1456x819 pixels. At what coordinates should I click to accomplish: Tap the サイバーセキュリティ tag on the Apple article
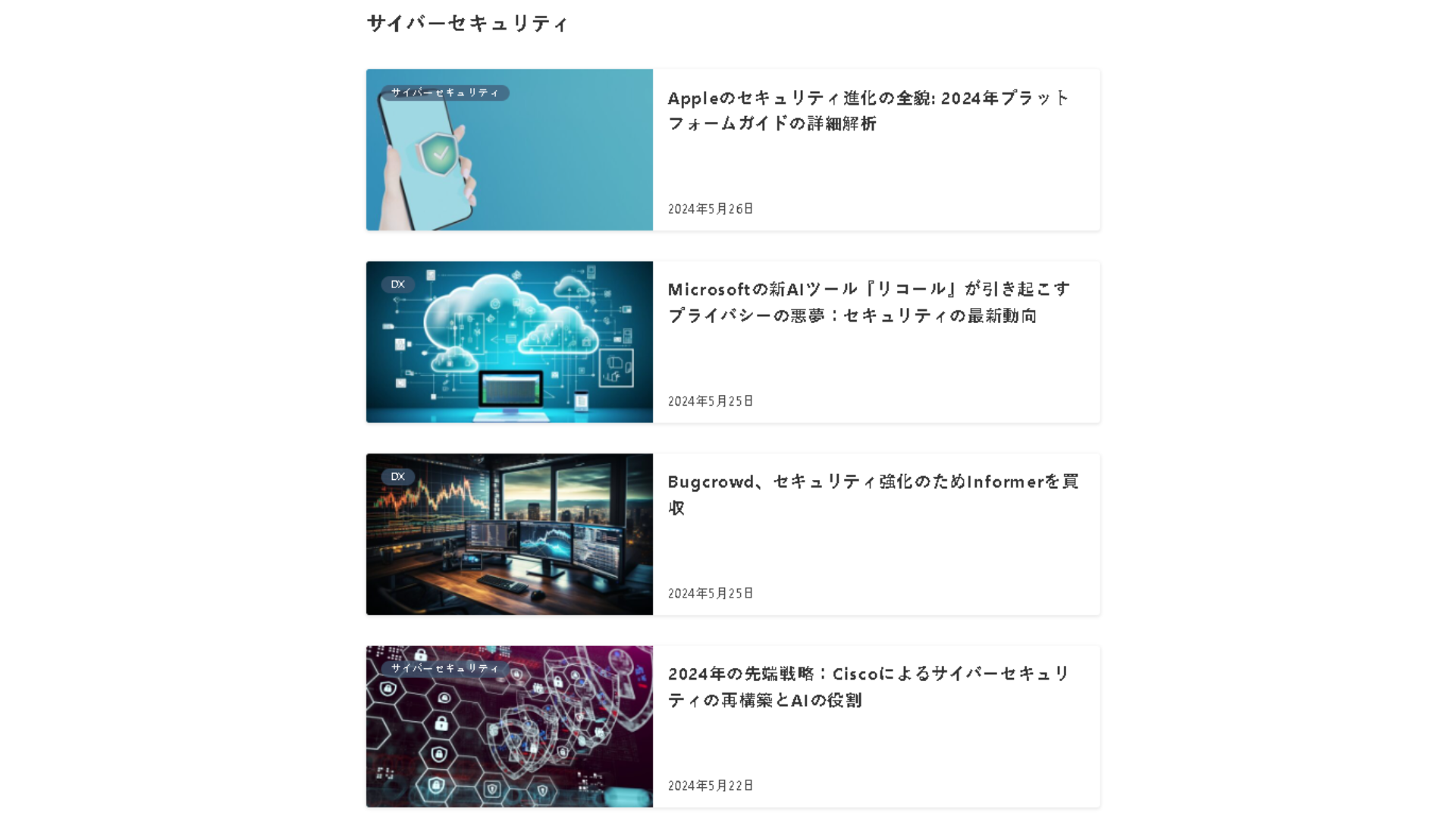445,93
